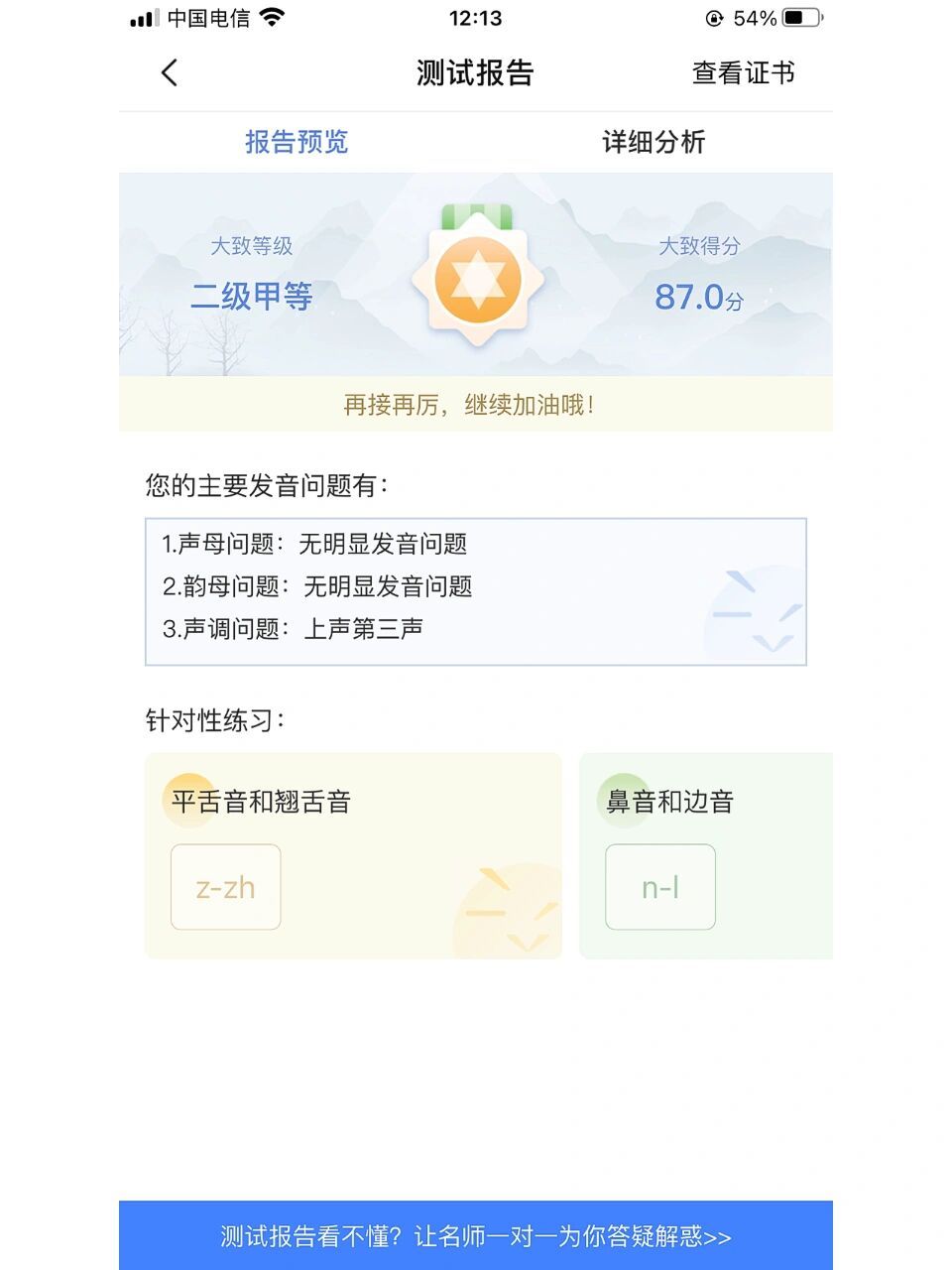Open 查看证书 at the top right

[745, 73]
